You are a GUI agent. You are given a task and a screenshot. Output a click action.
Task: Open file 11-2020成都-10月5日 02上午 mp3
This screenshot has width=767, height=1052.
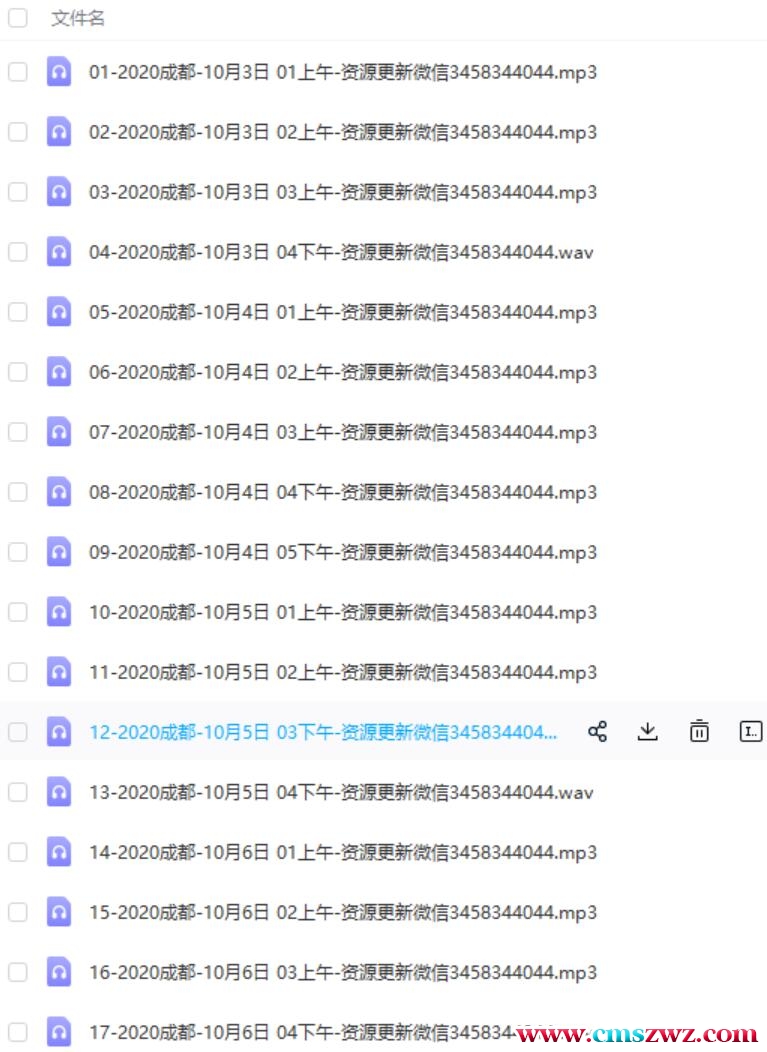click(x=342, y=672)
